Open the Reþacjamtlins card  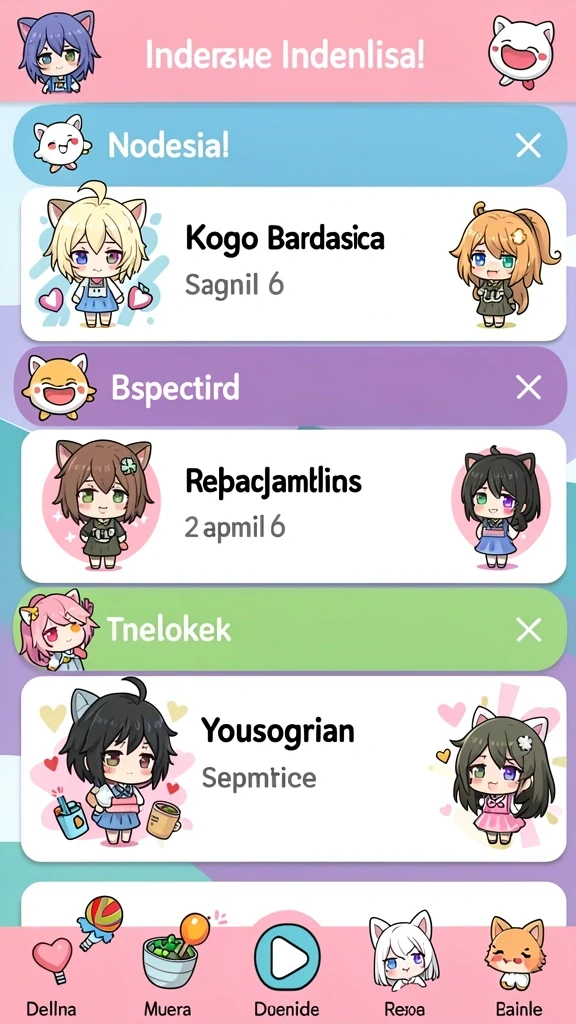tap(293, 506)
